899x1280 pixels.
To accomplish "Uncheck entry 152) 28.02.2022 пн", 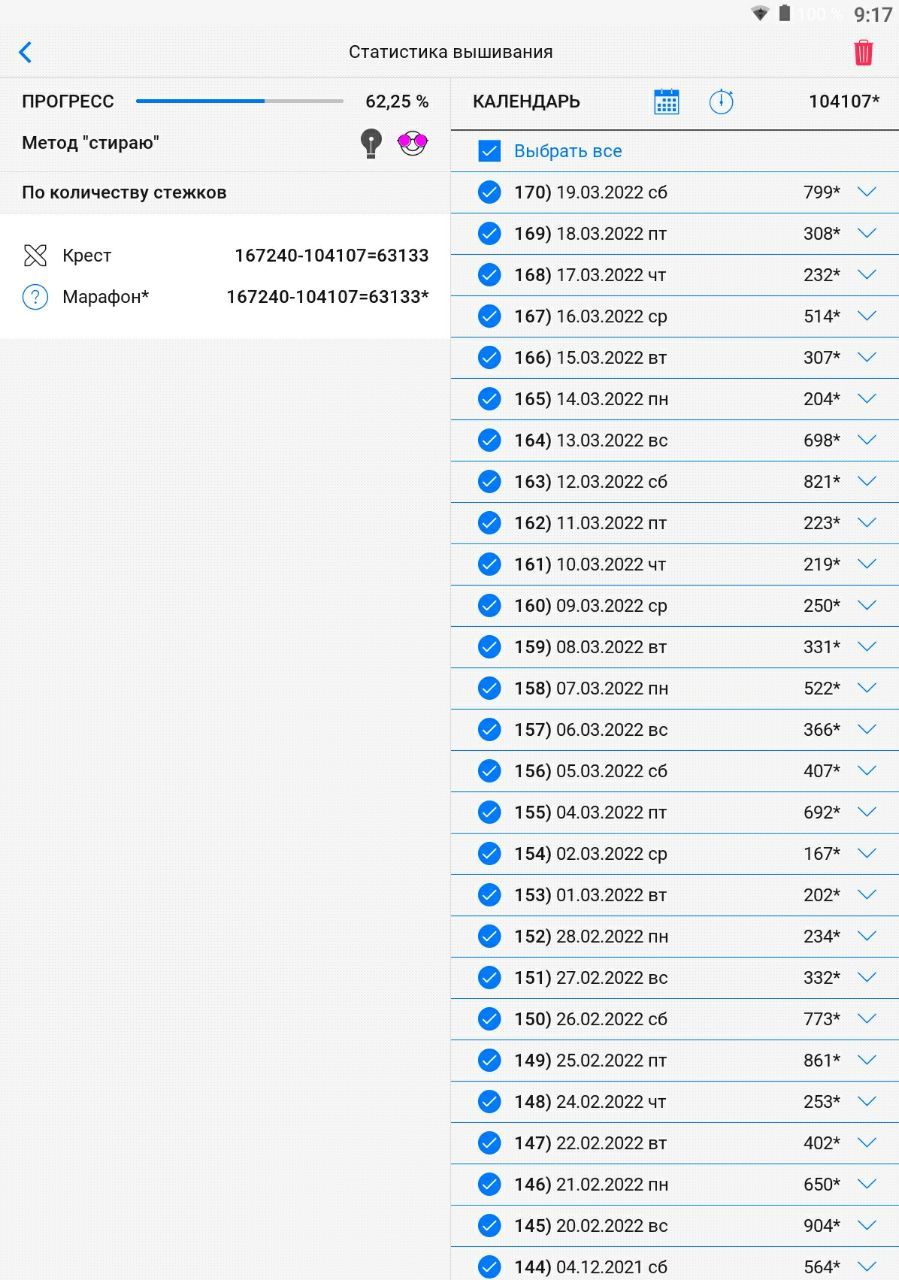I will click(489, 936).
